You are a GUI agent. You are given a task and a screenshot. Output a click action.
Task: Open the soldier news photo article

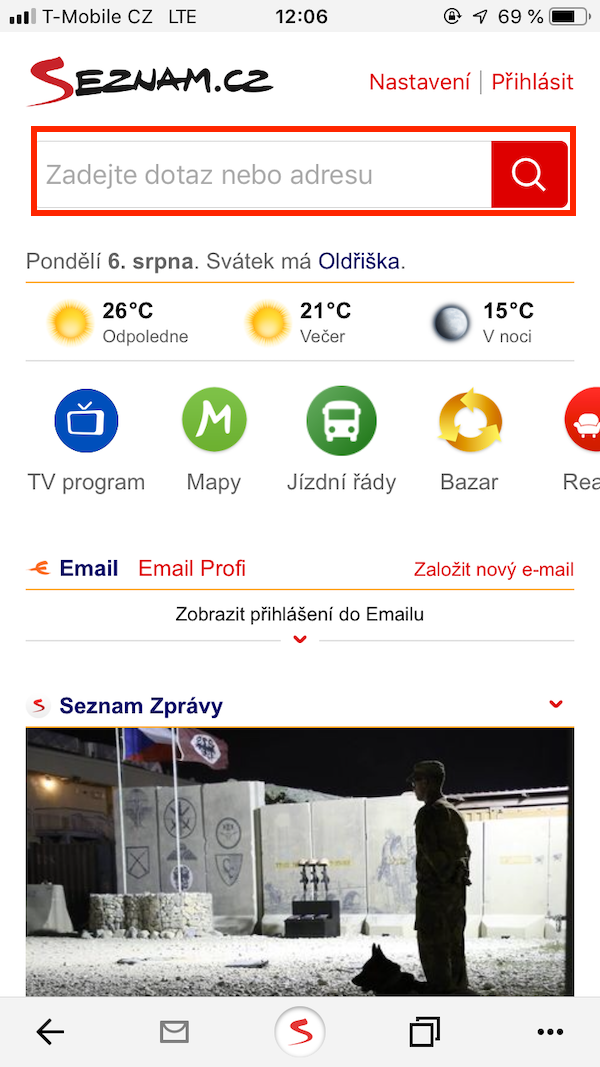[x=300, y=860]
